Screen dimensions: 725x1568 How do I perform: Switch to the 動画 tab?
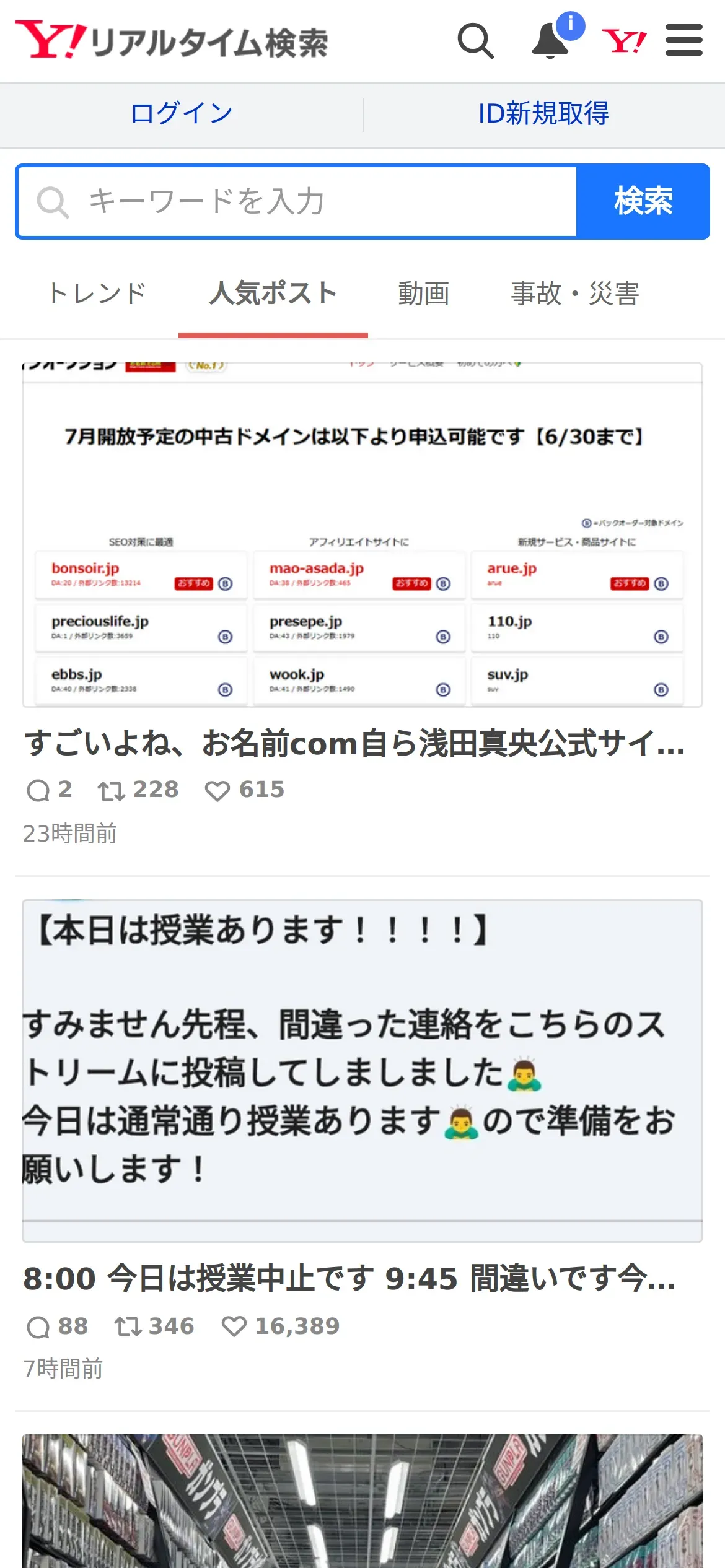point(424,294)
